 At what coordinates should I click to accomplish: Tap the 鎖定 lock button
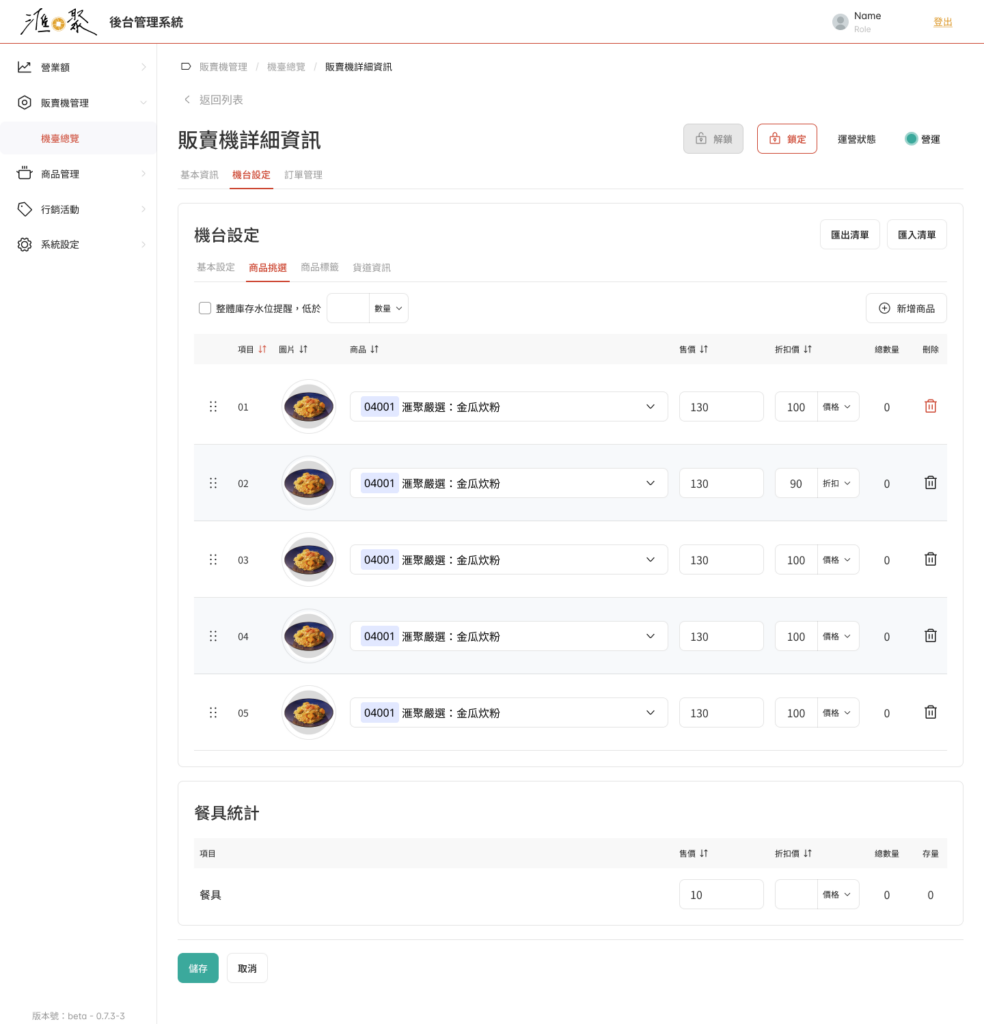[786, 139]
